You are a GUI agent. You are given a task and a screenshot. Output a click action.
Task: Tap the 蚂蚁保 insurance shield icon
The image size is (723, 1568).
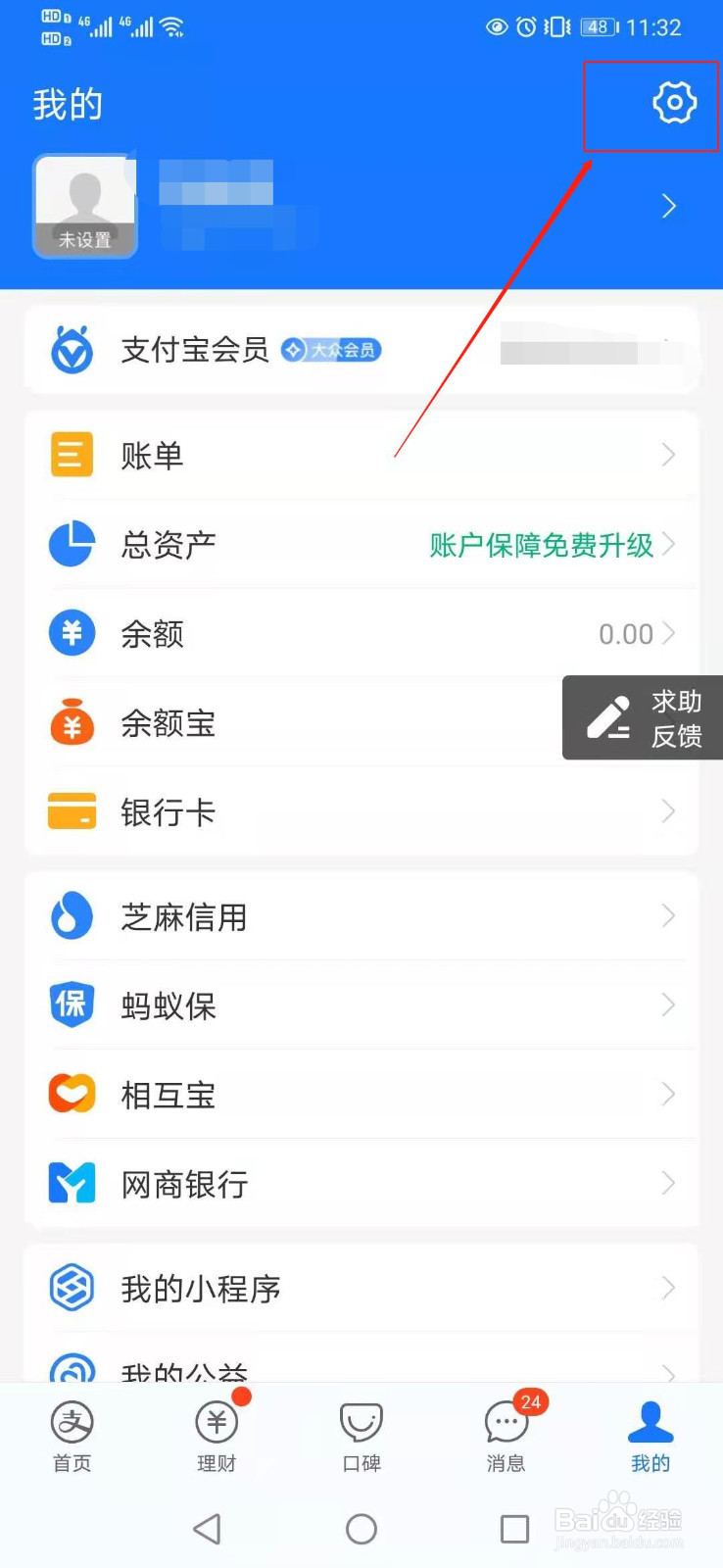pyautogui.click(x=71, y=1004)
